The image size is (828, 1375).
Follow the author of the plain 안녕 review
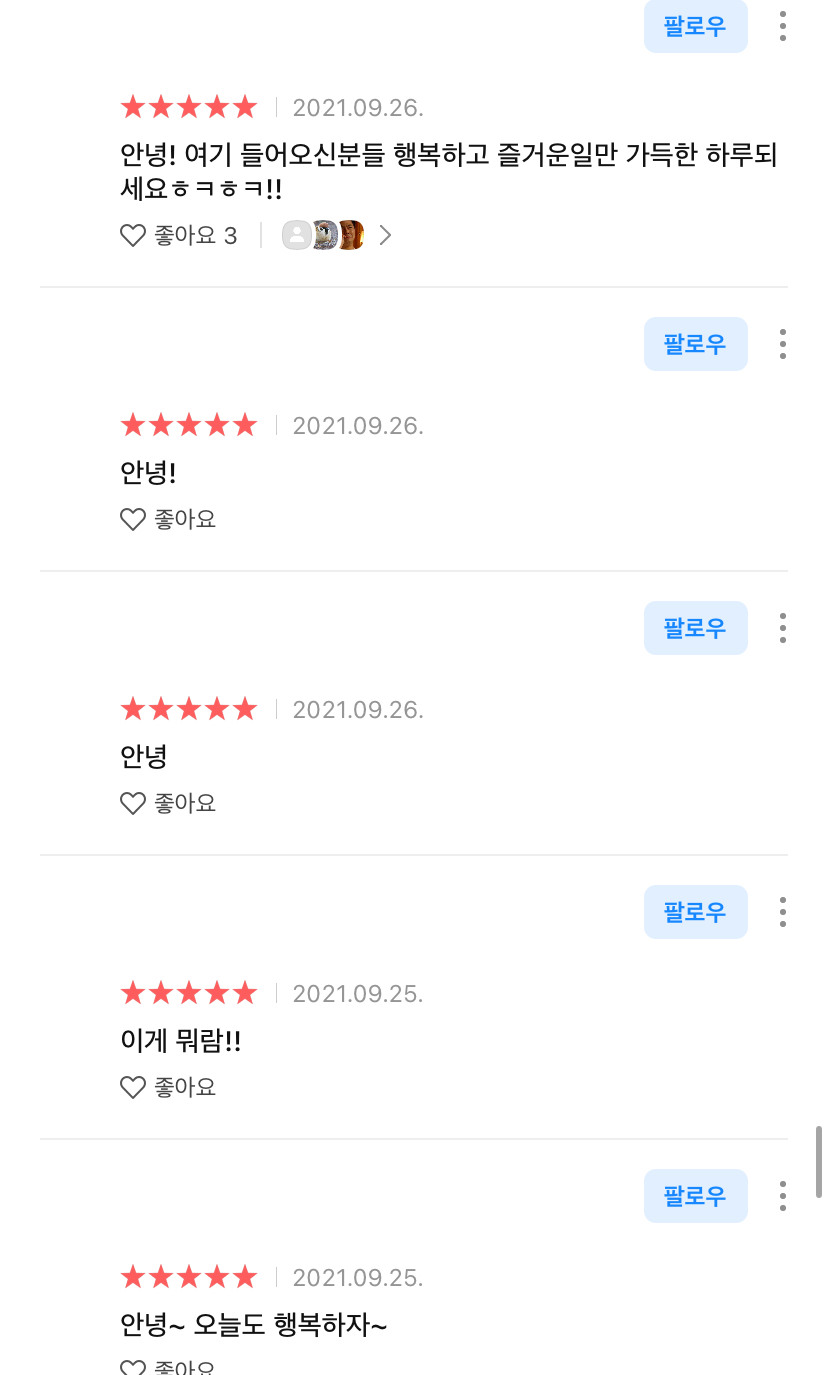[x=695, y=628]
